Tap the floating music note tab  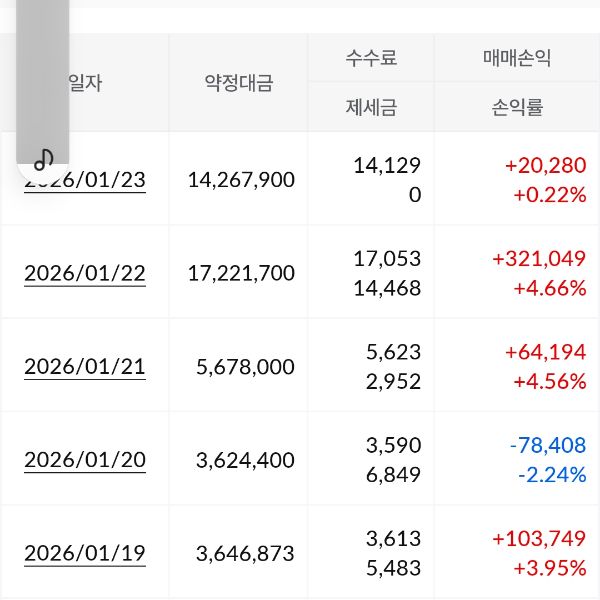pyautogui.click(x=43, y=158)
